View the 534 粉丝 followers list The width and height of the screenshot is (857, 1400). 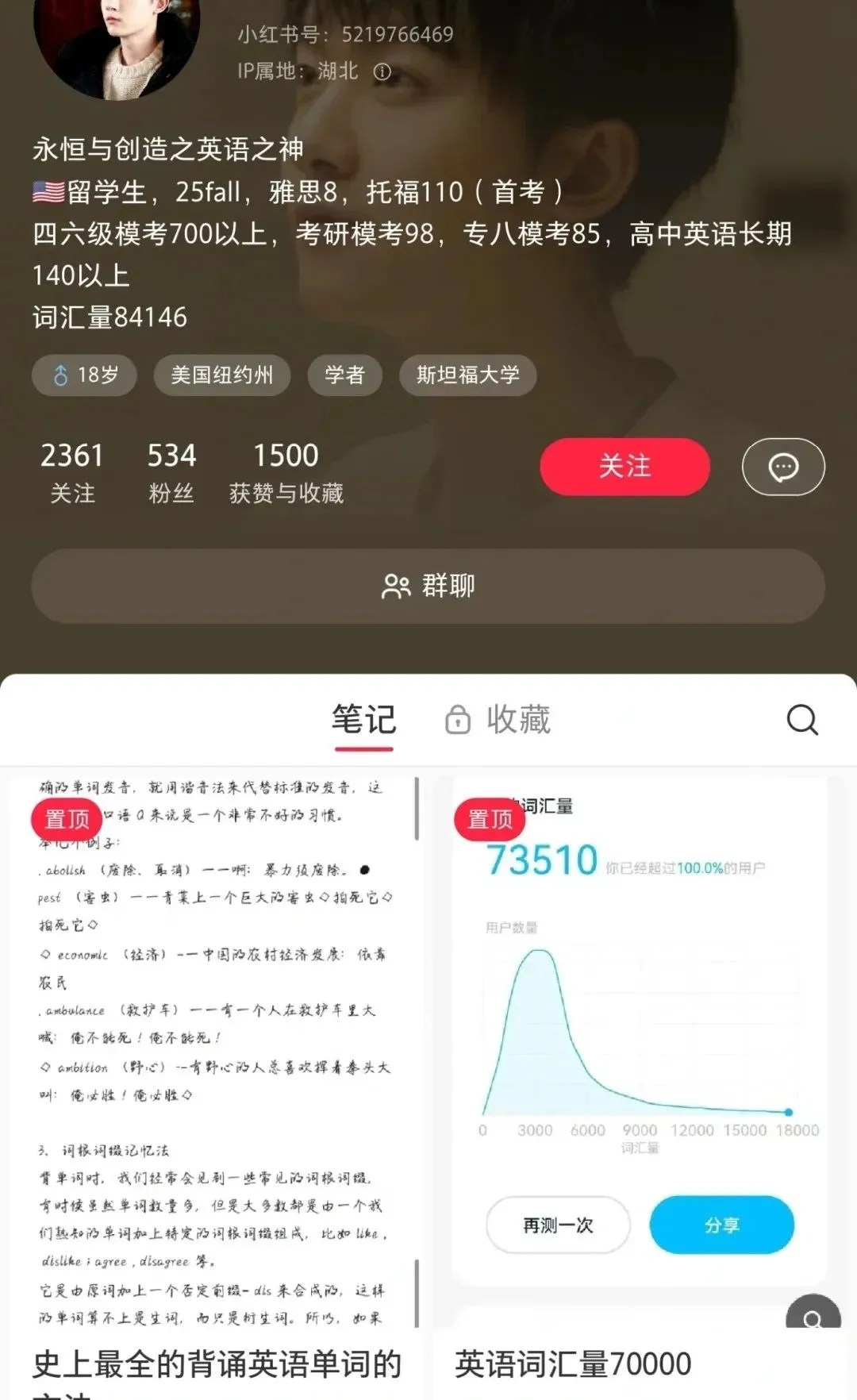[171, 472]
